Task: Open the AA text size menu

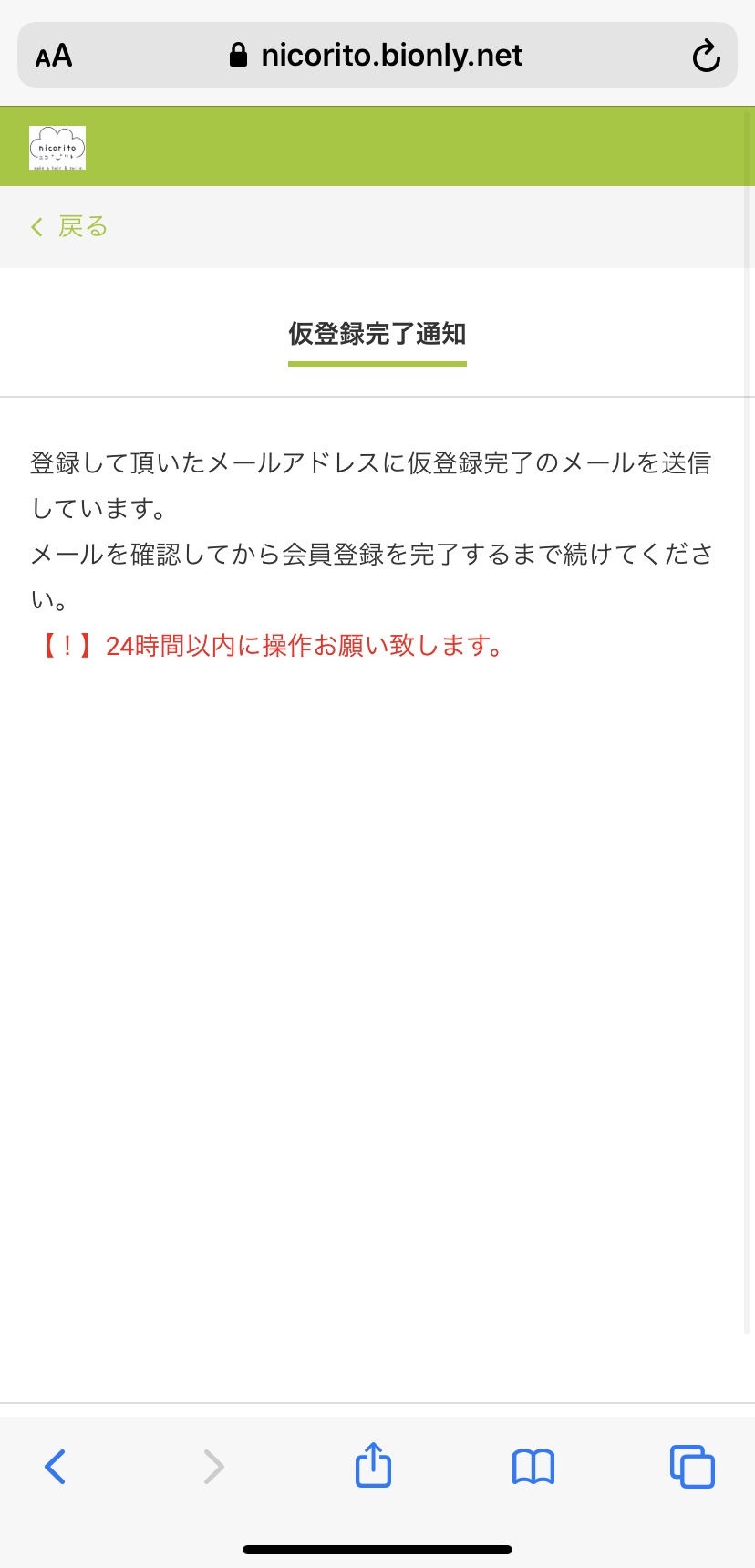Action: click(54, 56)
